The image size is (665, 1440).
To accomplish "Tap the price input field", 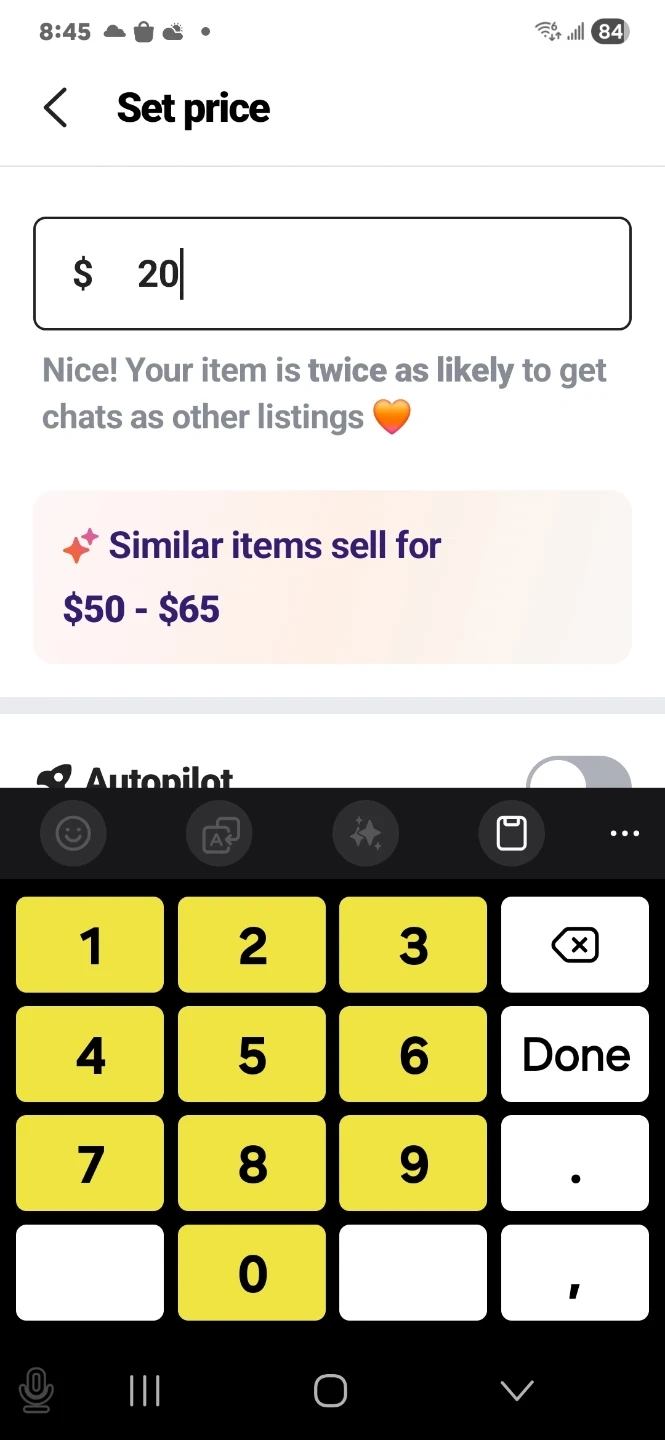I will click(x=332, y=273).
